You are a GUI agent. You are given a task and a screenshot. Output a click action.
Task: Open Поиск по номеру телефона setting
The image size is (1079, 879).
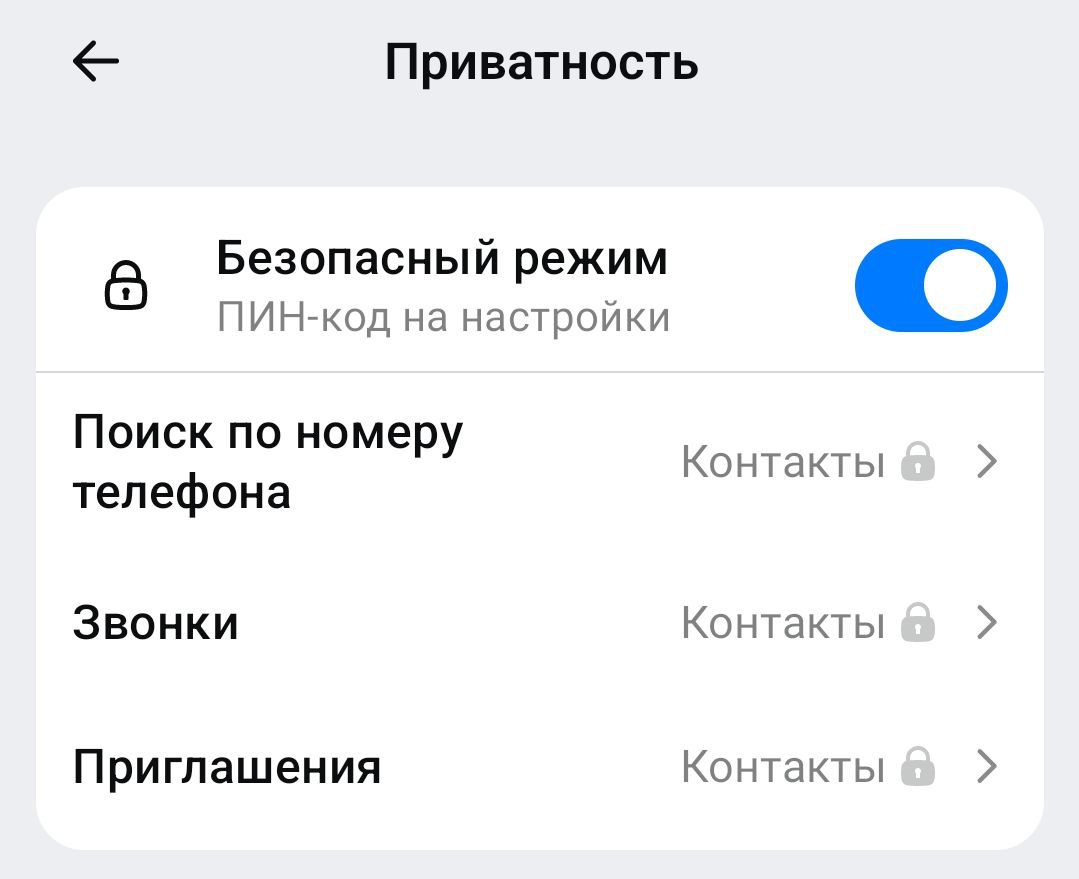click(x=539, y=462)
